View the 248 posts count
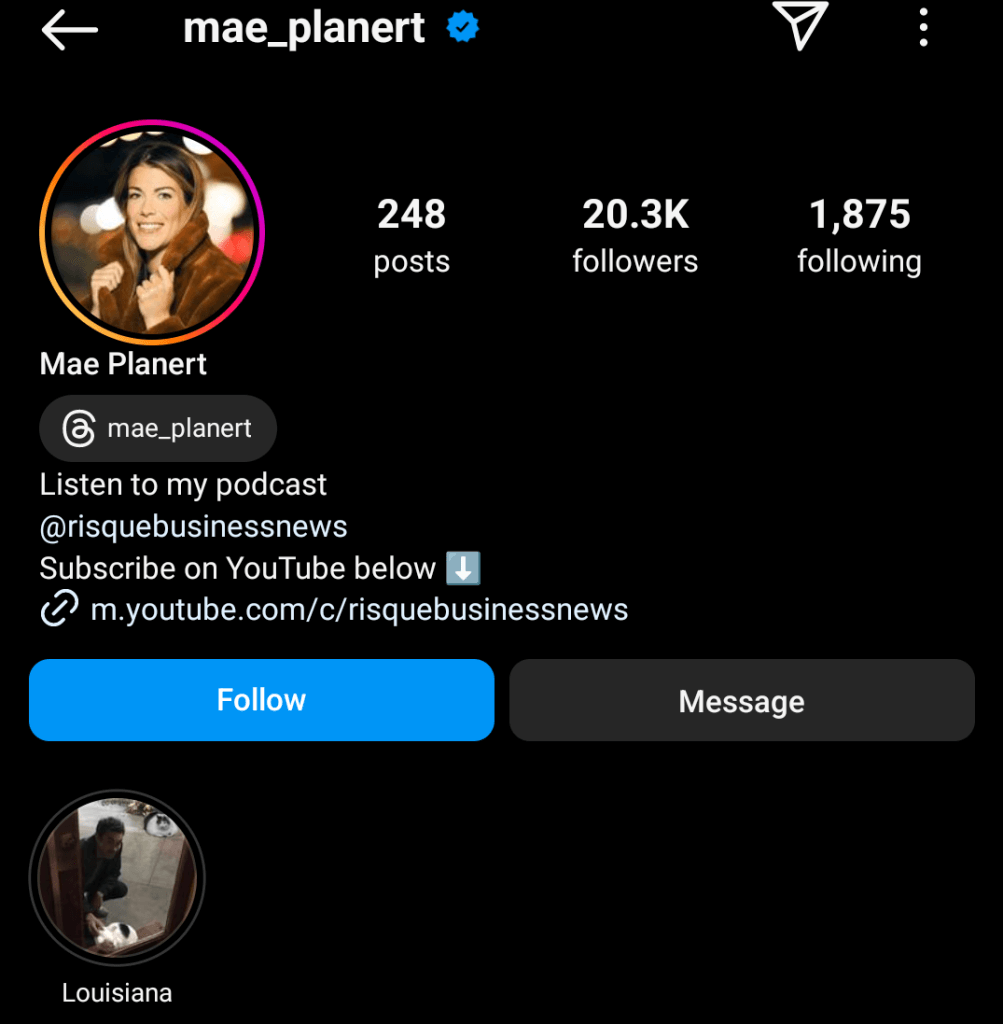Viewport: 1003px width, 1024px height. [x=411, y=233]
